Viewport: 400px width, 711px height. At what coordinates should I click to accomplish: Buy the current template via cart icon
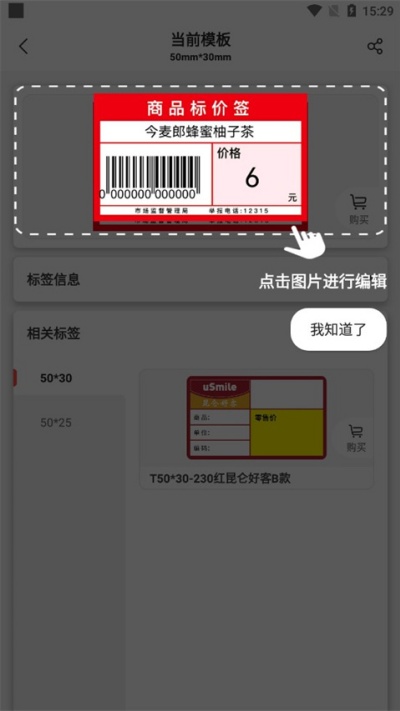[x=359, y=209]
